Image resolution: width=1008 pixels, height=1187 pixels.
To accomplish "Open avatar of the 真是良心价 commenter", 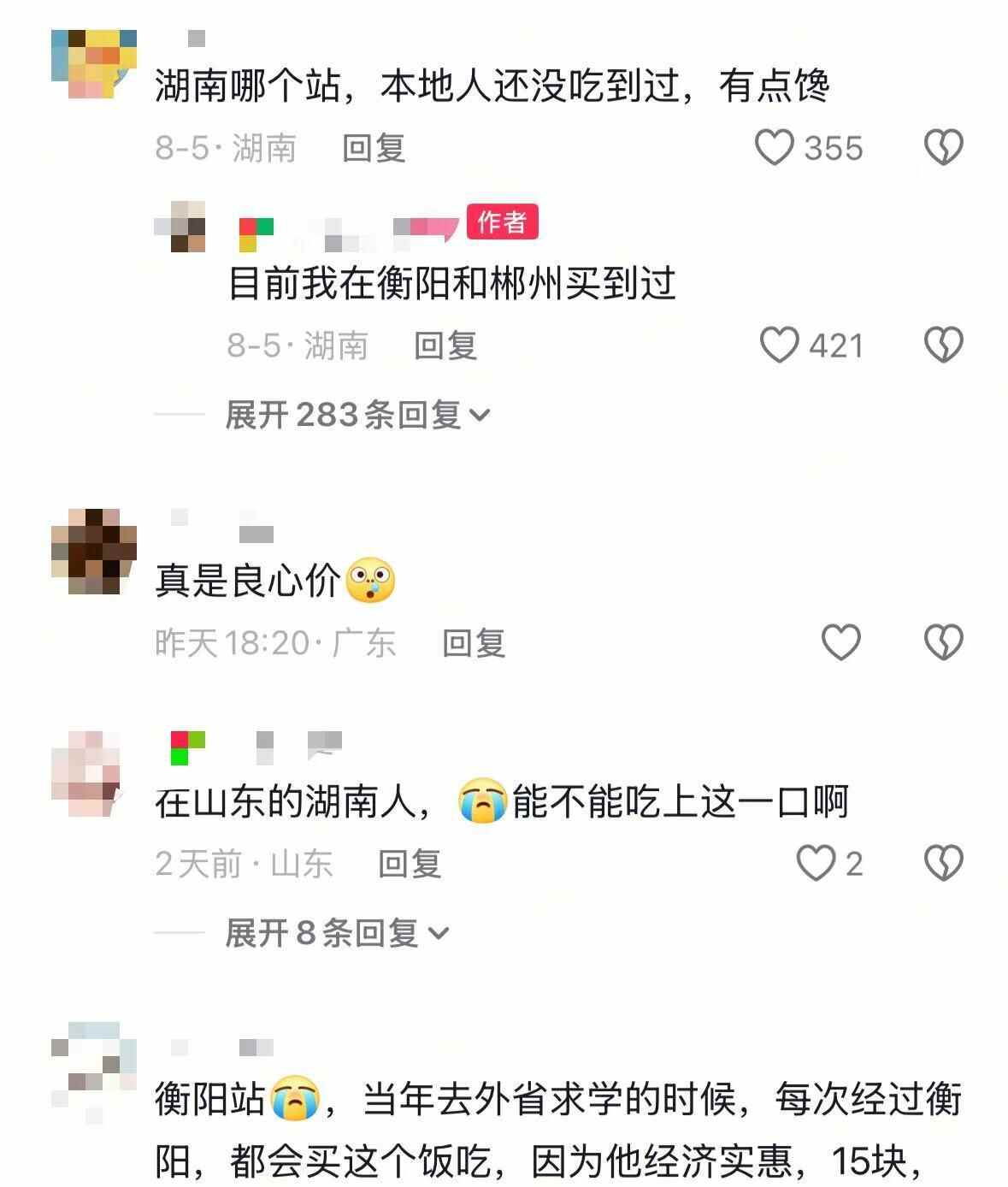I will point(93,551).
